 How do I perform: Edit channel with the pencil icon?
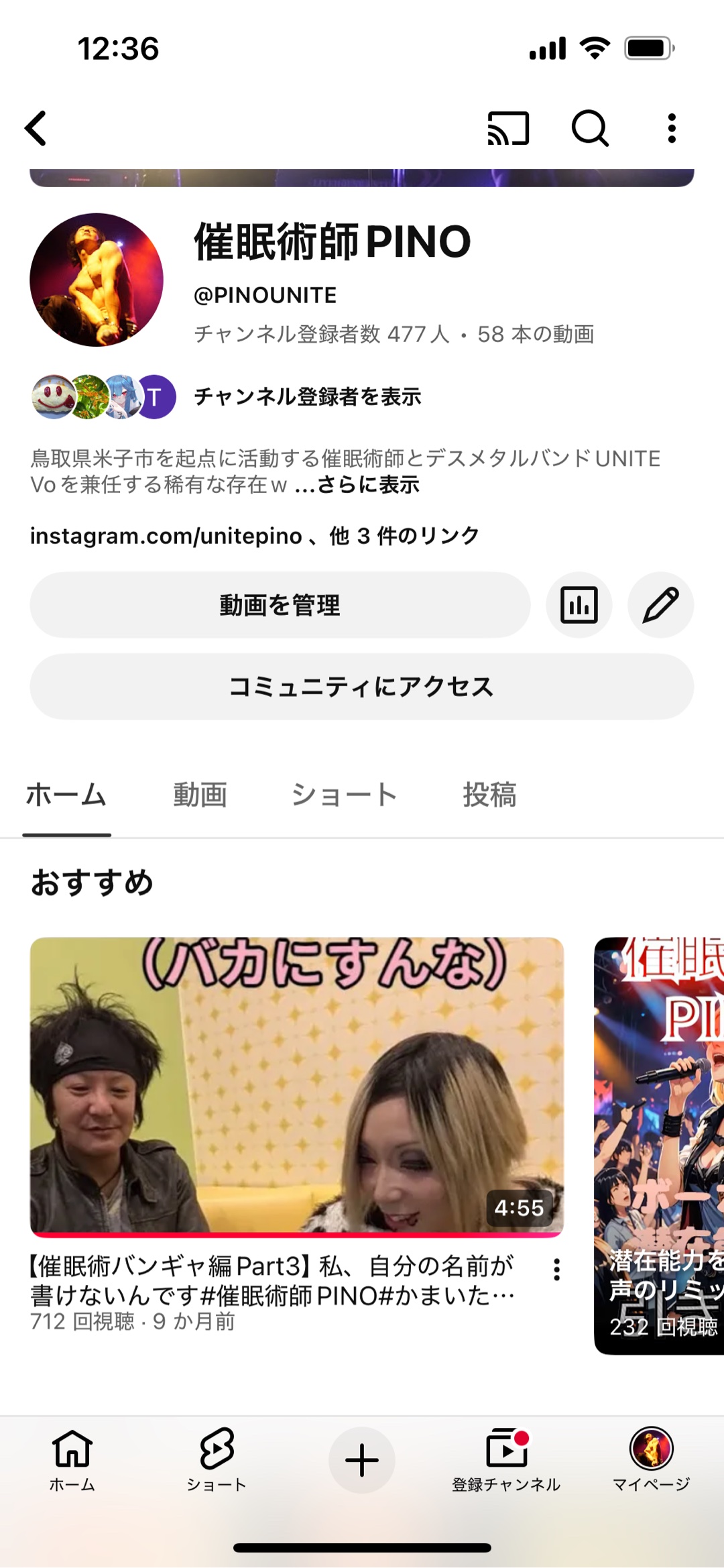click(x=660, y=605)
